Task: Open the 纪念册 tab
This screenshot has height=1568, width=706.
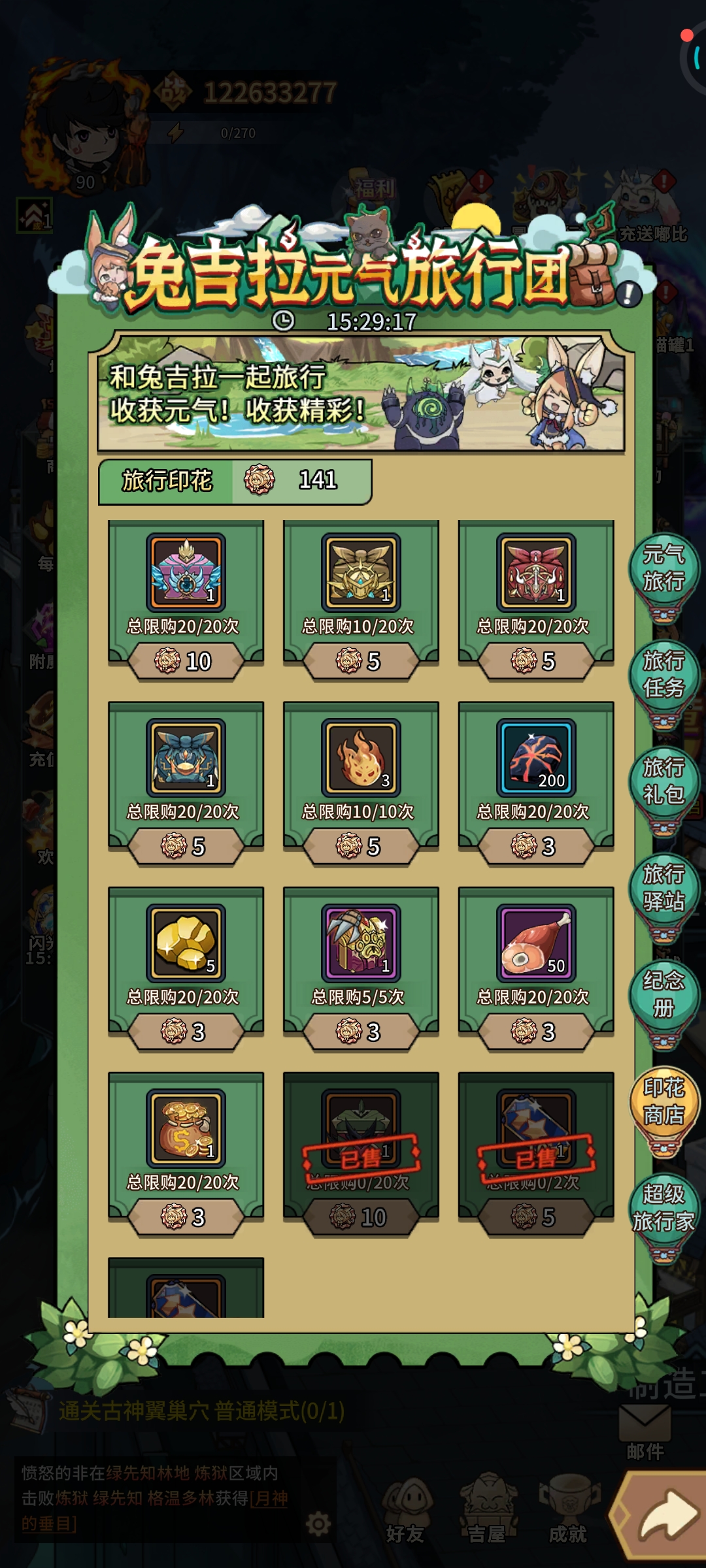Action: coord(664,995)
